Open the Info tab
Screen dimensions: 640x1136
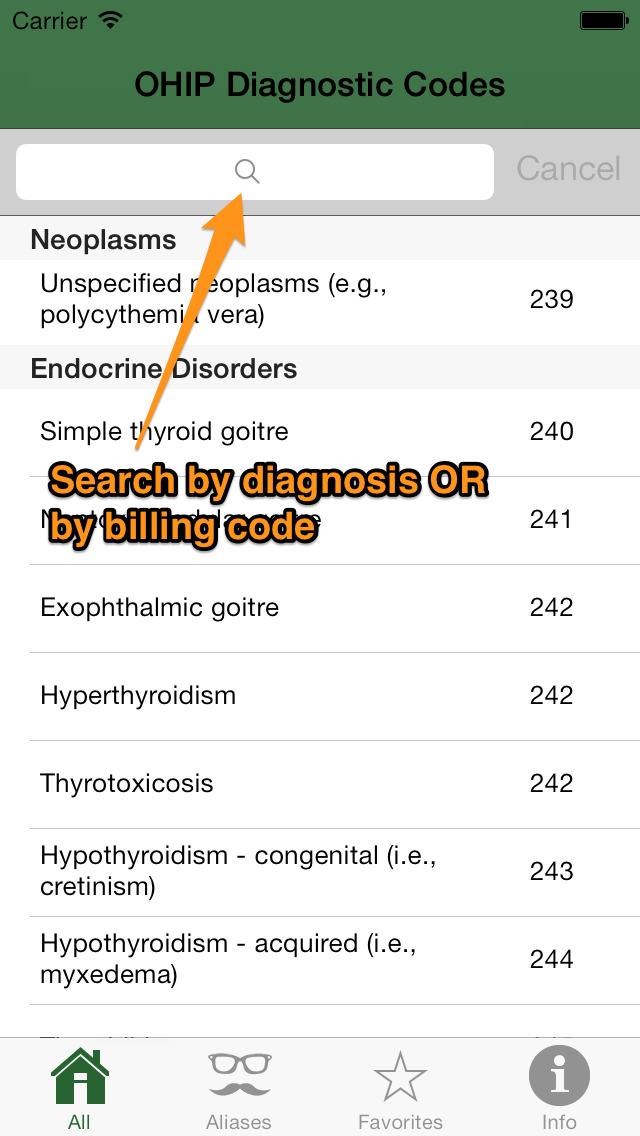click(559, 1088)
